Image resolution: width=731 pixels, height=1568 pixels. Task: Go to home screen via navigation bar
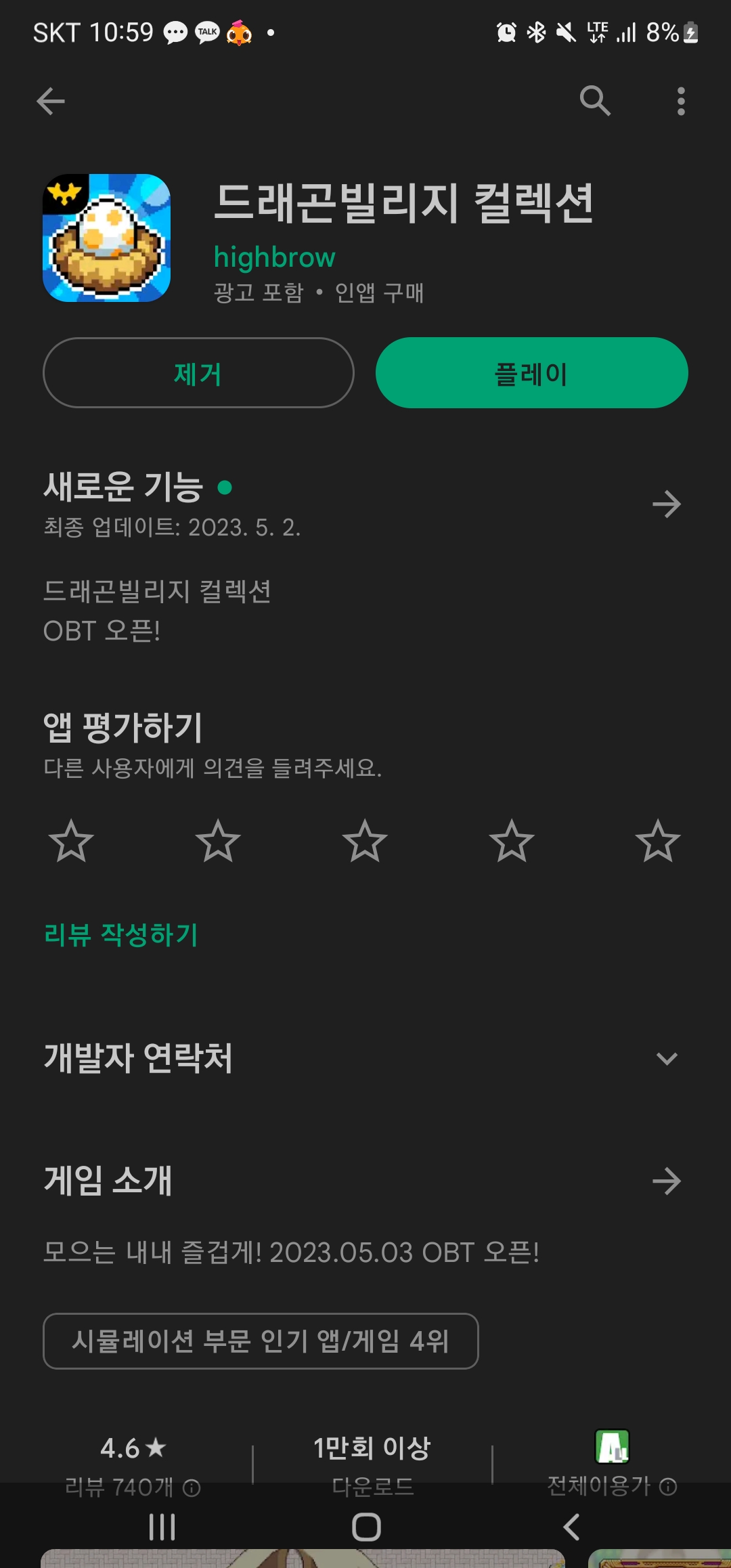366,1527
